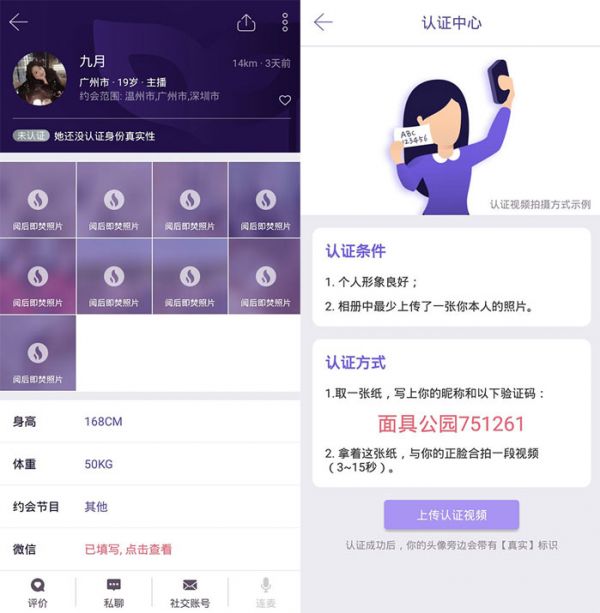Share 九月's profile
Screen dimensions: 600x613
point(246,22)
